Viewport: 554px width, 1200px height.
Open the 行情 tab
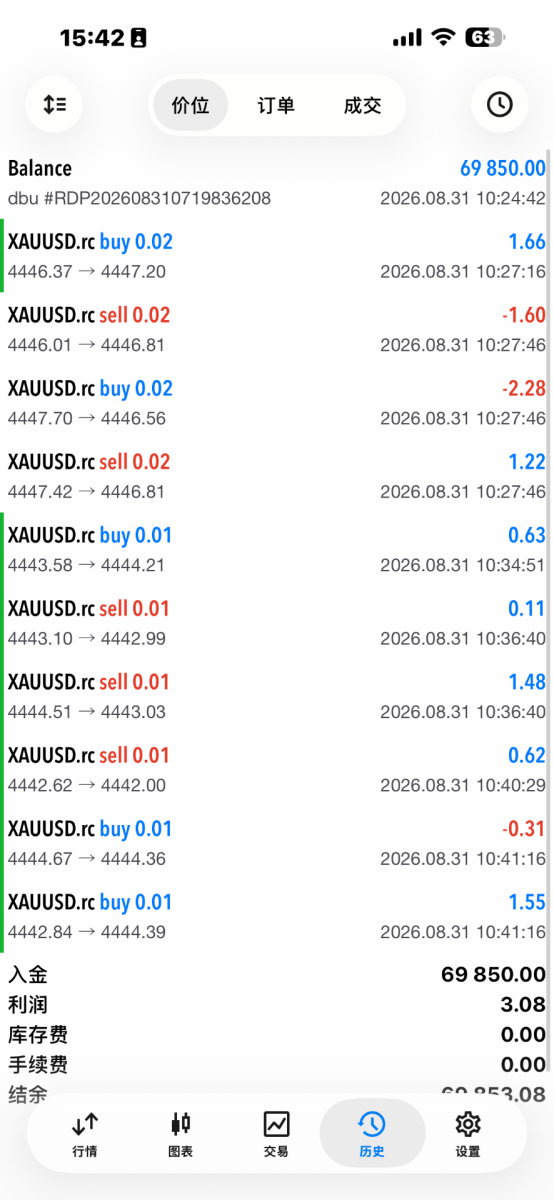pos(85,1134)
